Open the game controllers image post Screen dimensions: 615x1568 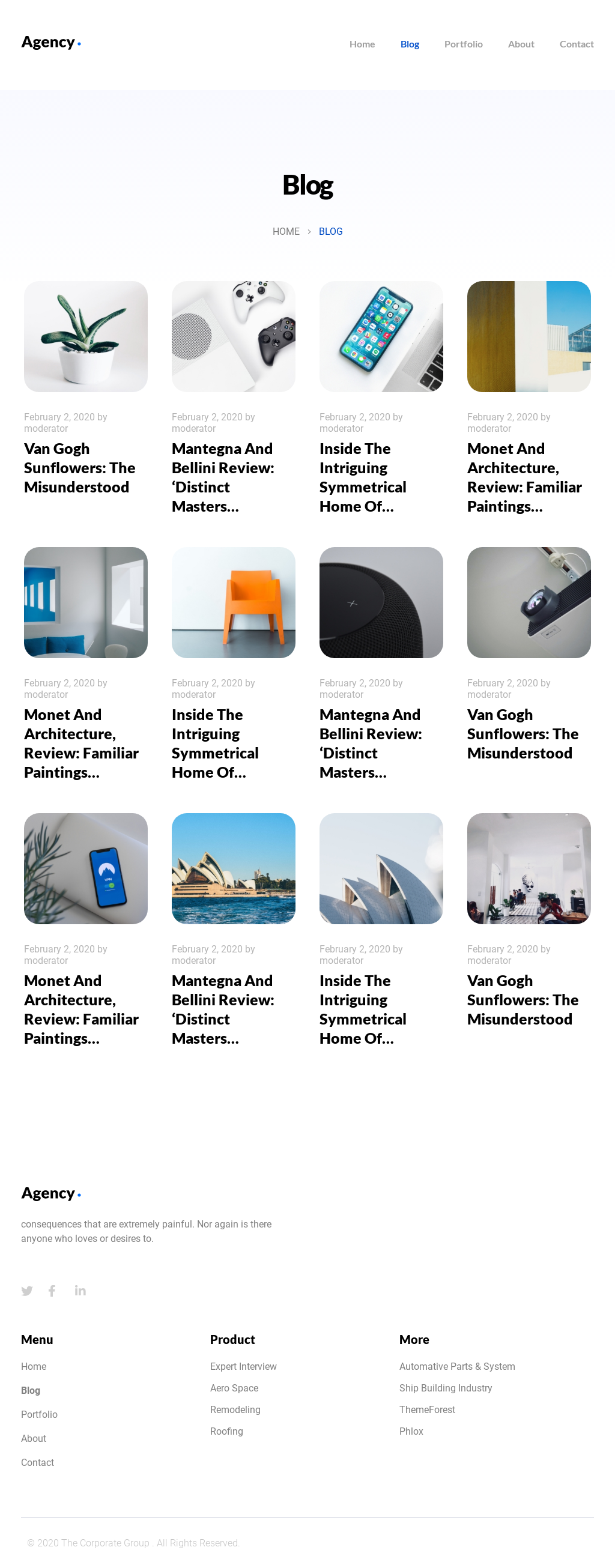tap(233, 336)
